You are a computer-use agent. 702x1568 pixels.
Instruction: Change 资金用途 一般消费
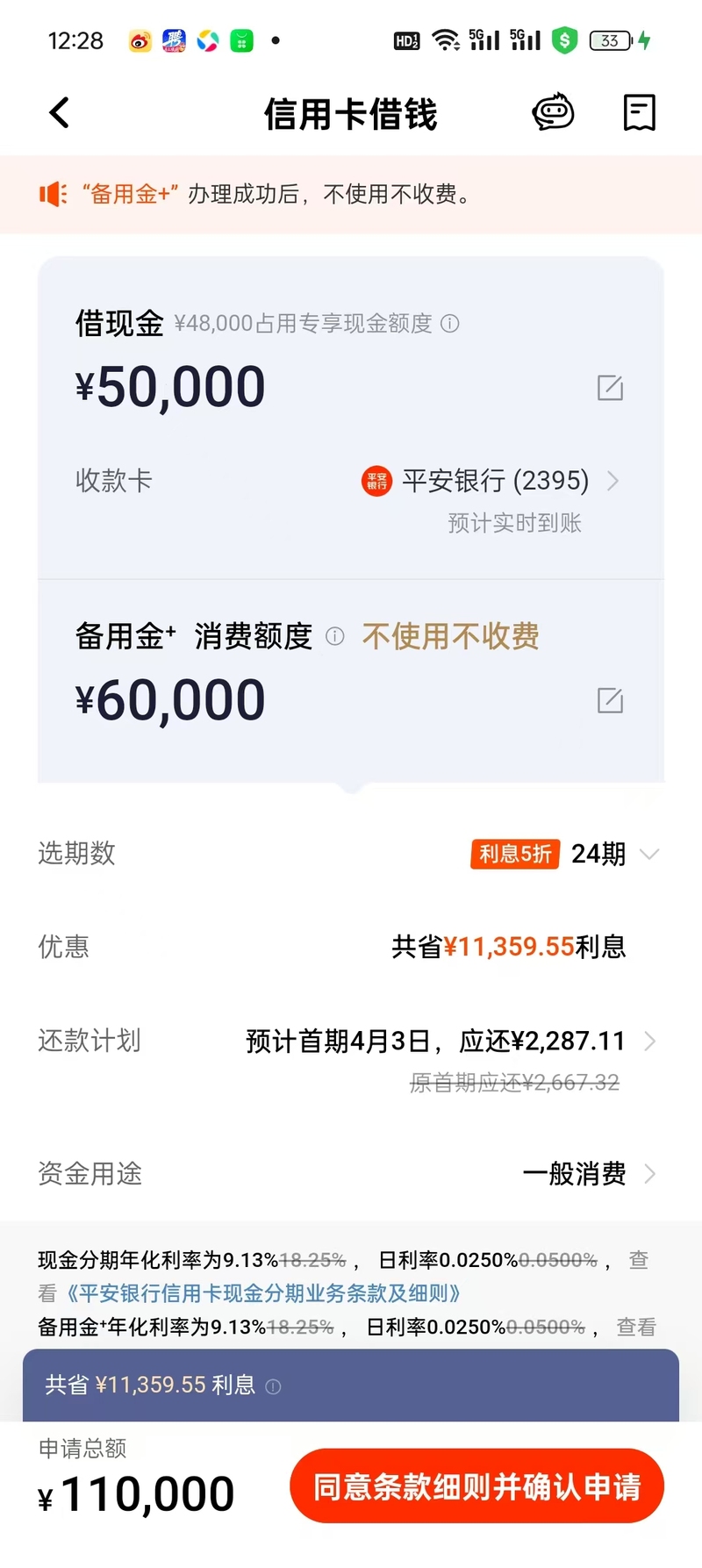tap(649, 1174)
